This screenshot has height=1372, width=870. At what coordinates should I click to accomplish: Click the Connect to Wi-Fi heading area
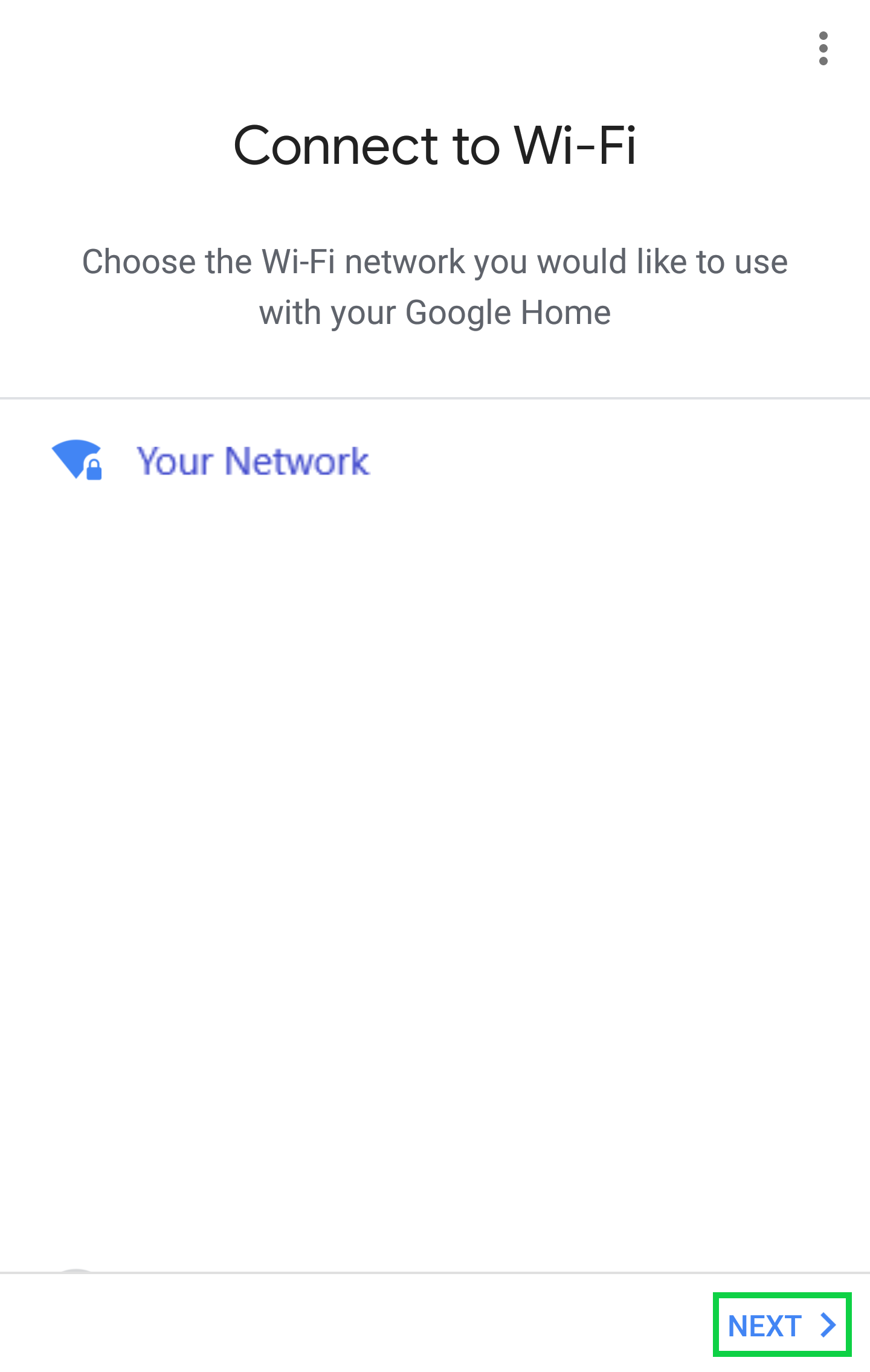[x=436, y=145]
